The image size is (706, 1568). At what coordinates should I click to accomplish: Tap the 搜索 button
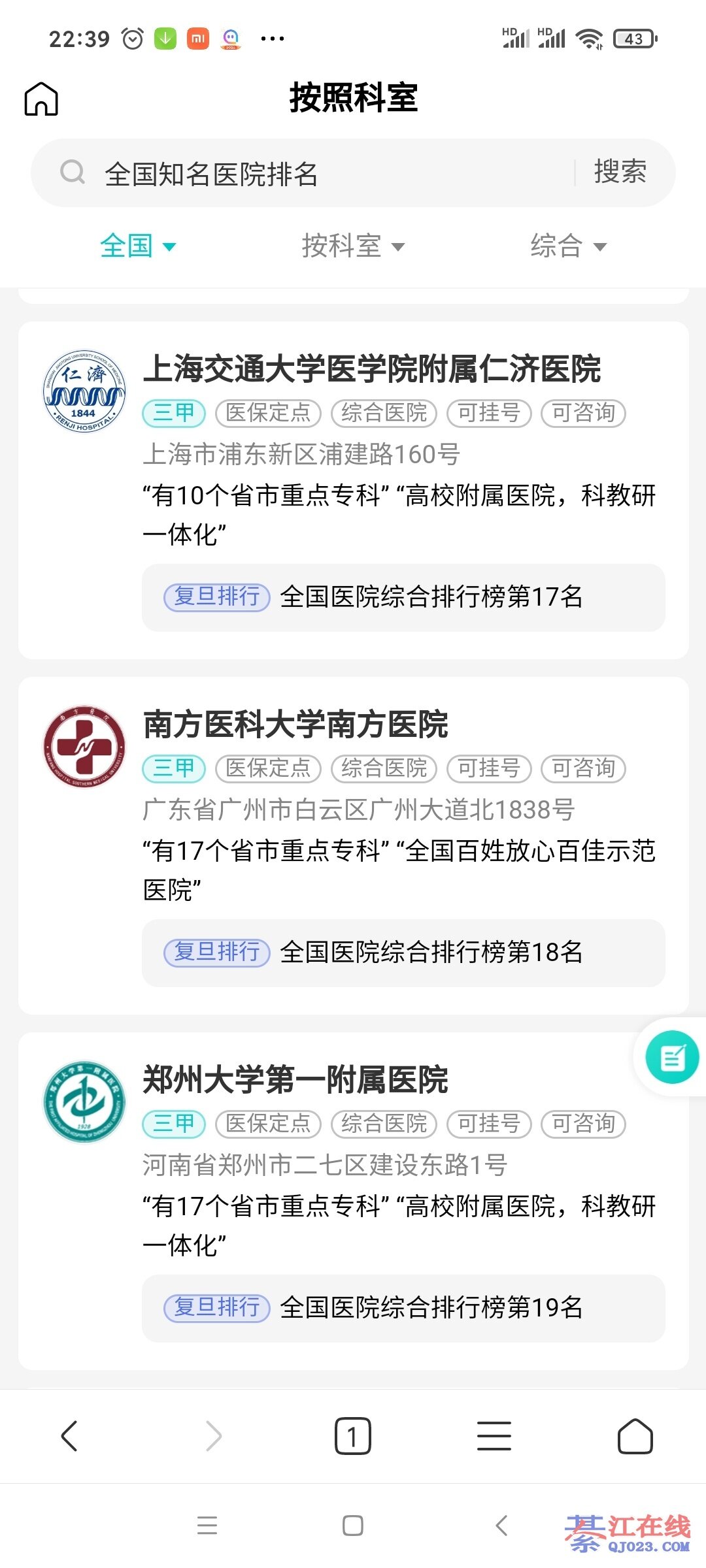coord(620,172)
